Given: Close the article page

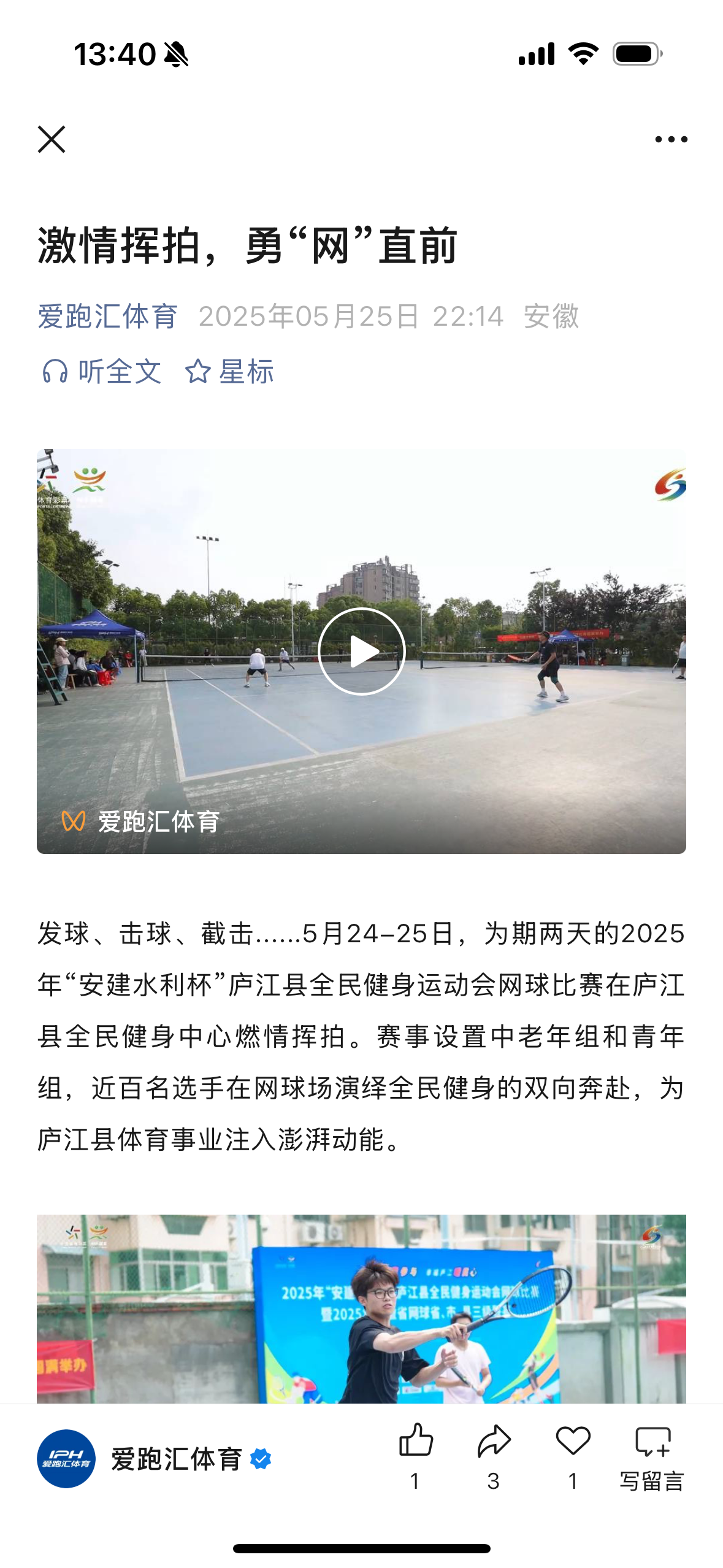Looking at the screenshot, I should click(52, 139).
